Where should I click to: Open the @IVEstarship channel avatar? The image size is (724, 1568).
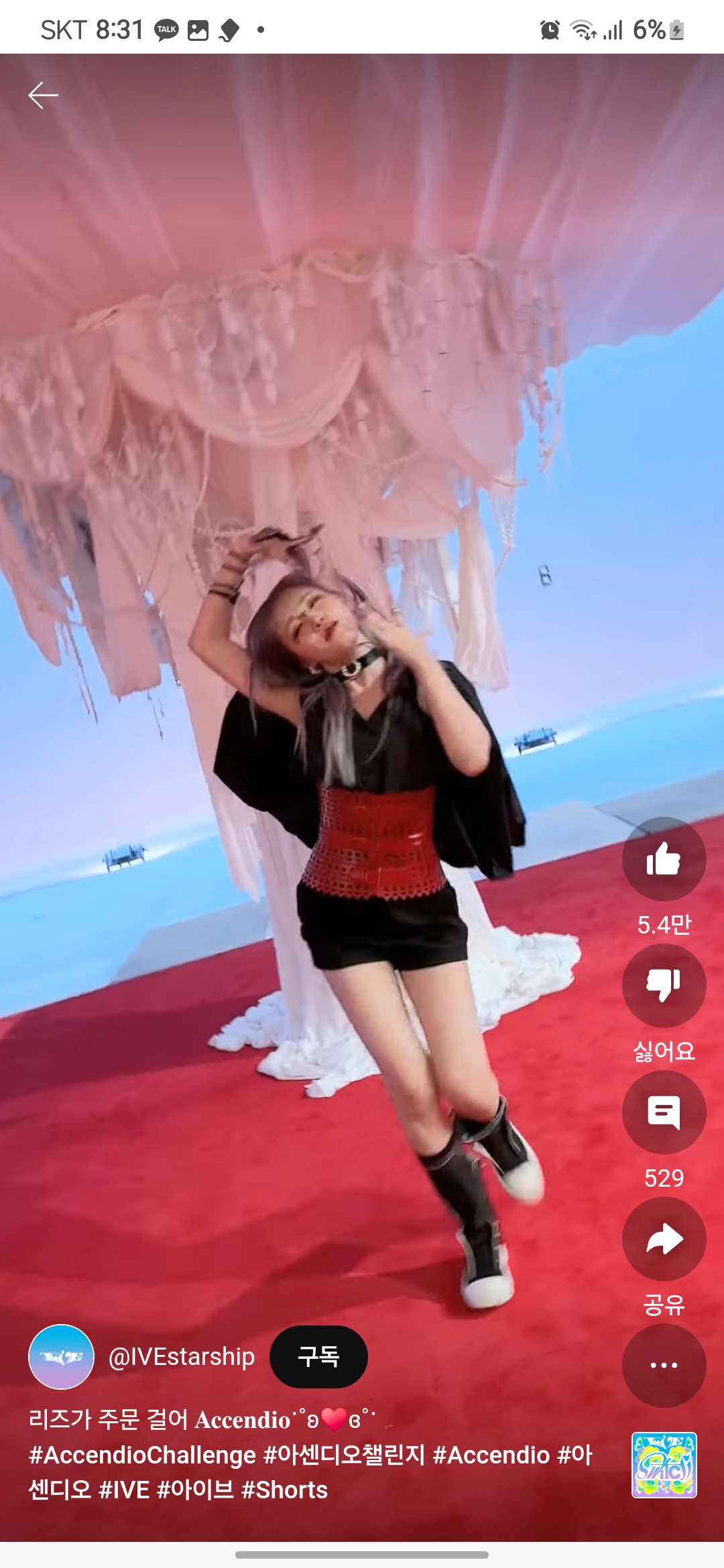(x=61, y=1357)
